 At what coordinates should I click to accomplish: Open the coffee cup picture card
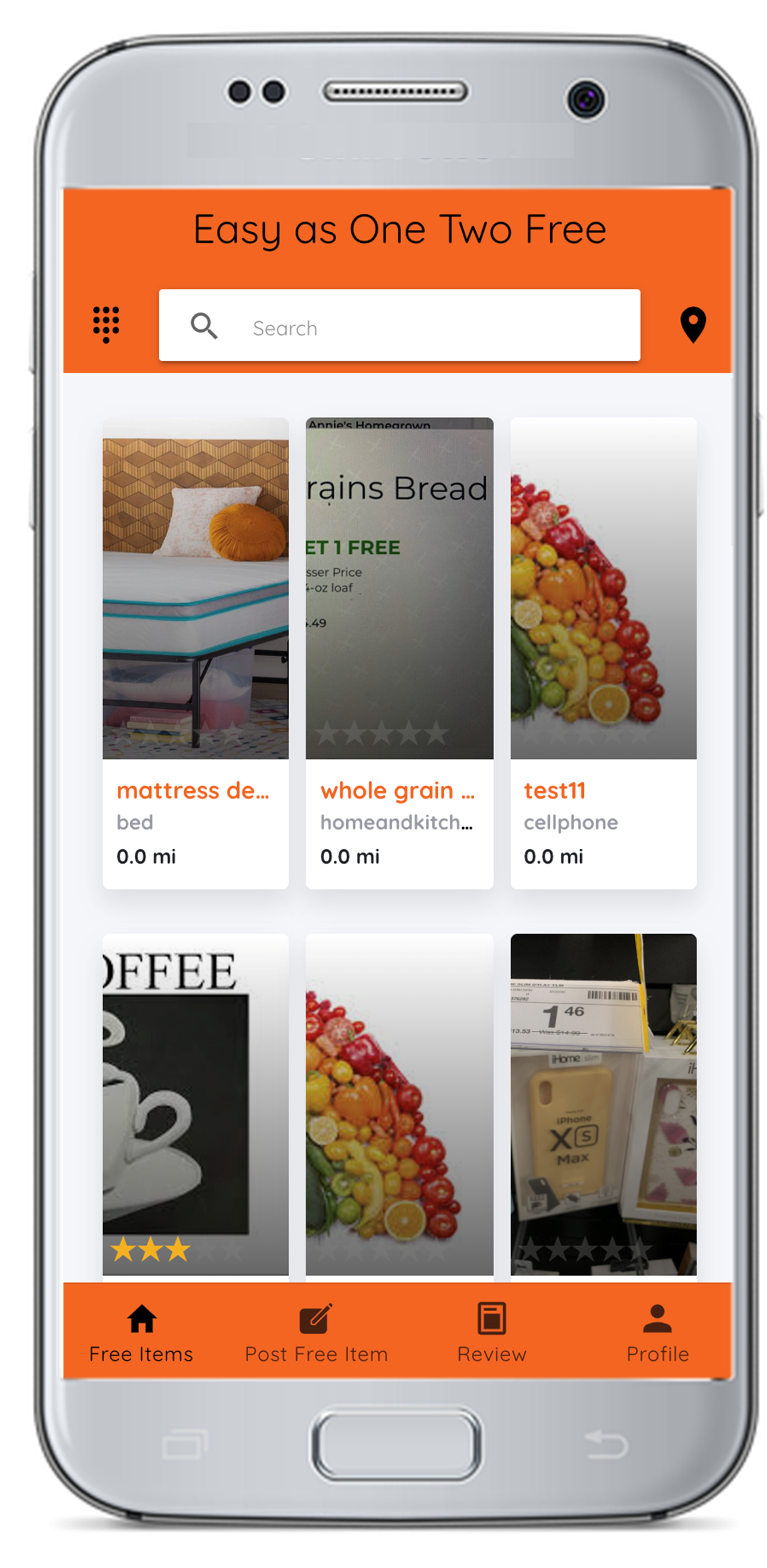[195, 1103]
